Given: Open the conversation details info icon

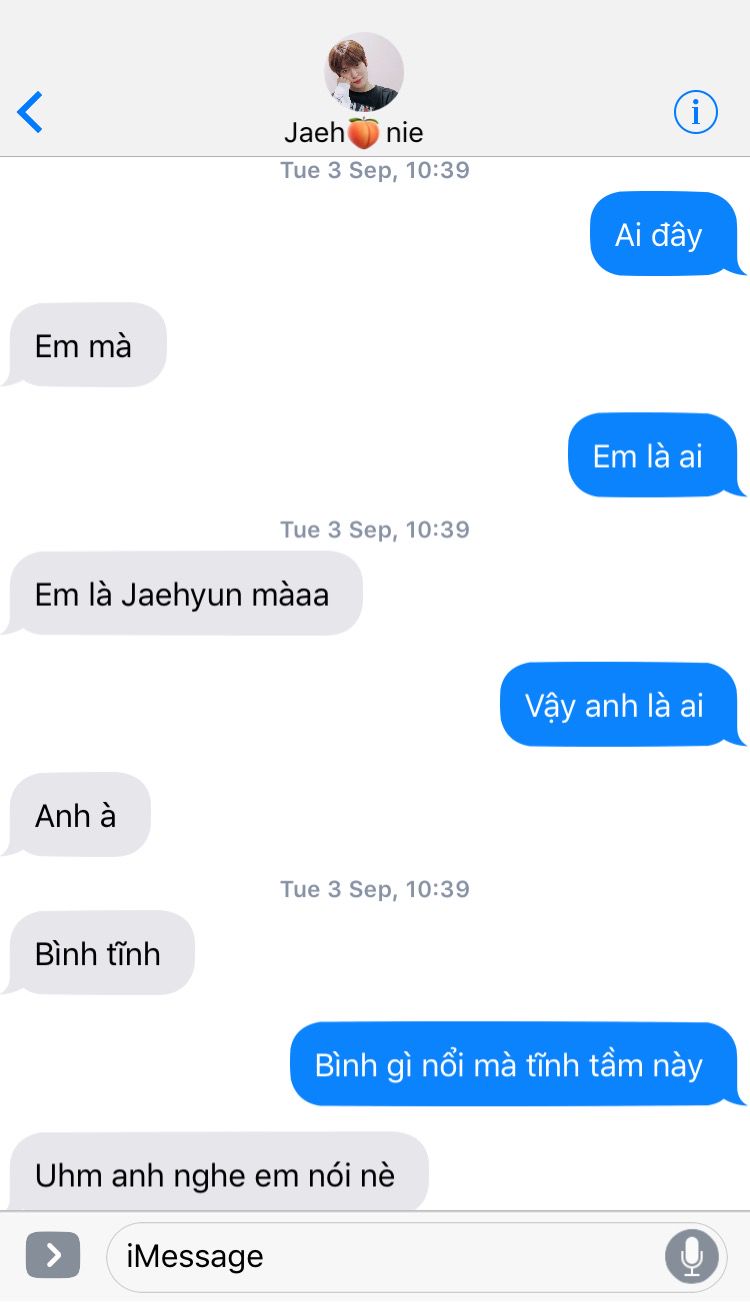Looking at the screenshot, I should click(695, 112).
